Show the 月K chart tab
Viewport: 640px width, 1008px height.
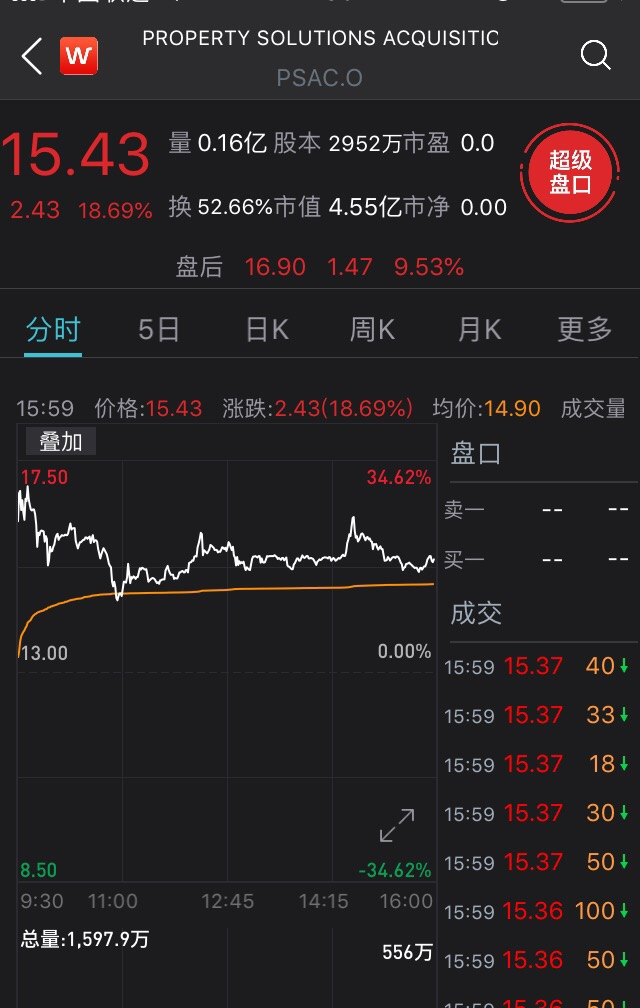tap(479, 329)
